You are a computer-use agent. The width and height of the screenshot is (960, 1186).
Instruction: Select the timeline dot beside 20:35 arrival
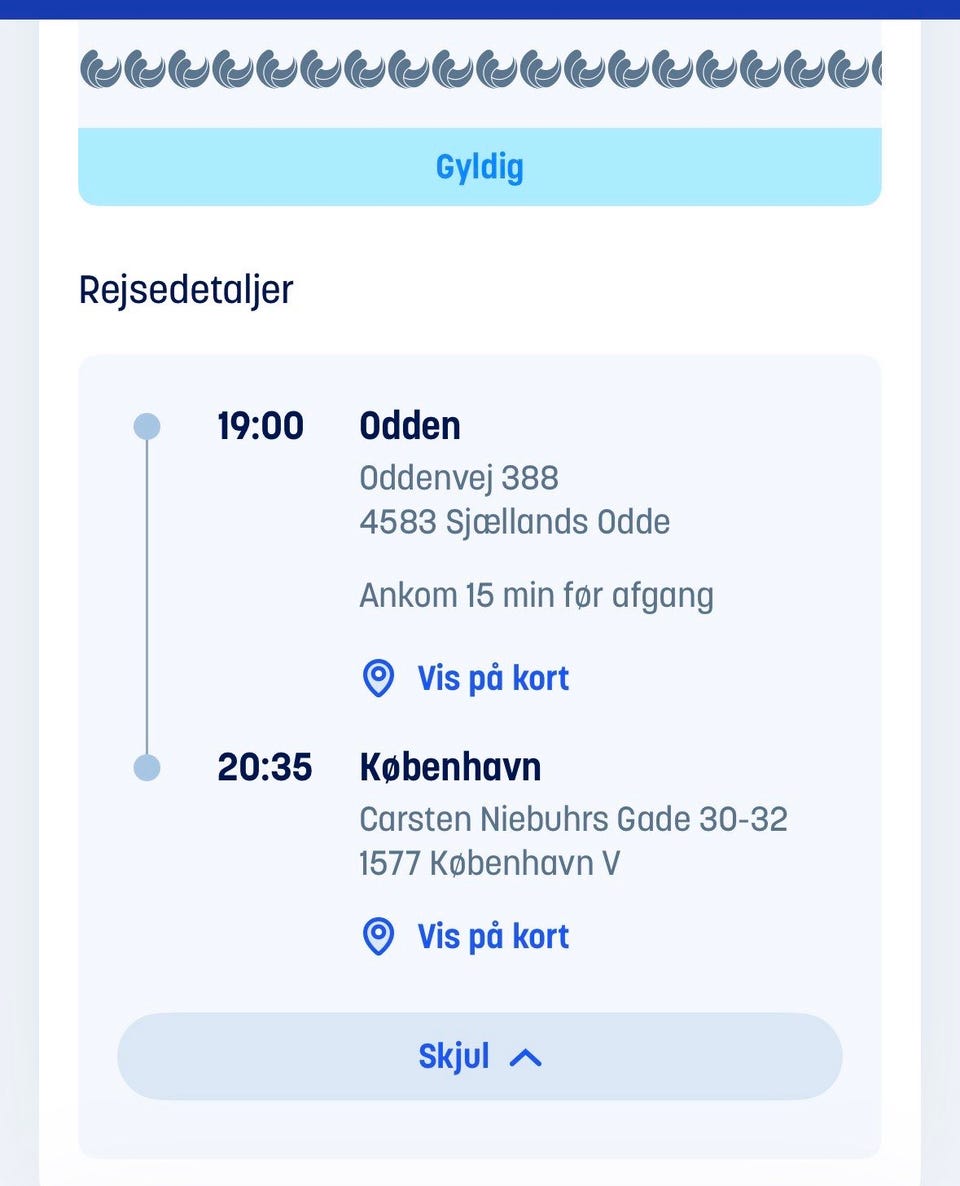click(x=147, y=766)
